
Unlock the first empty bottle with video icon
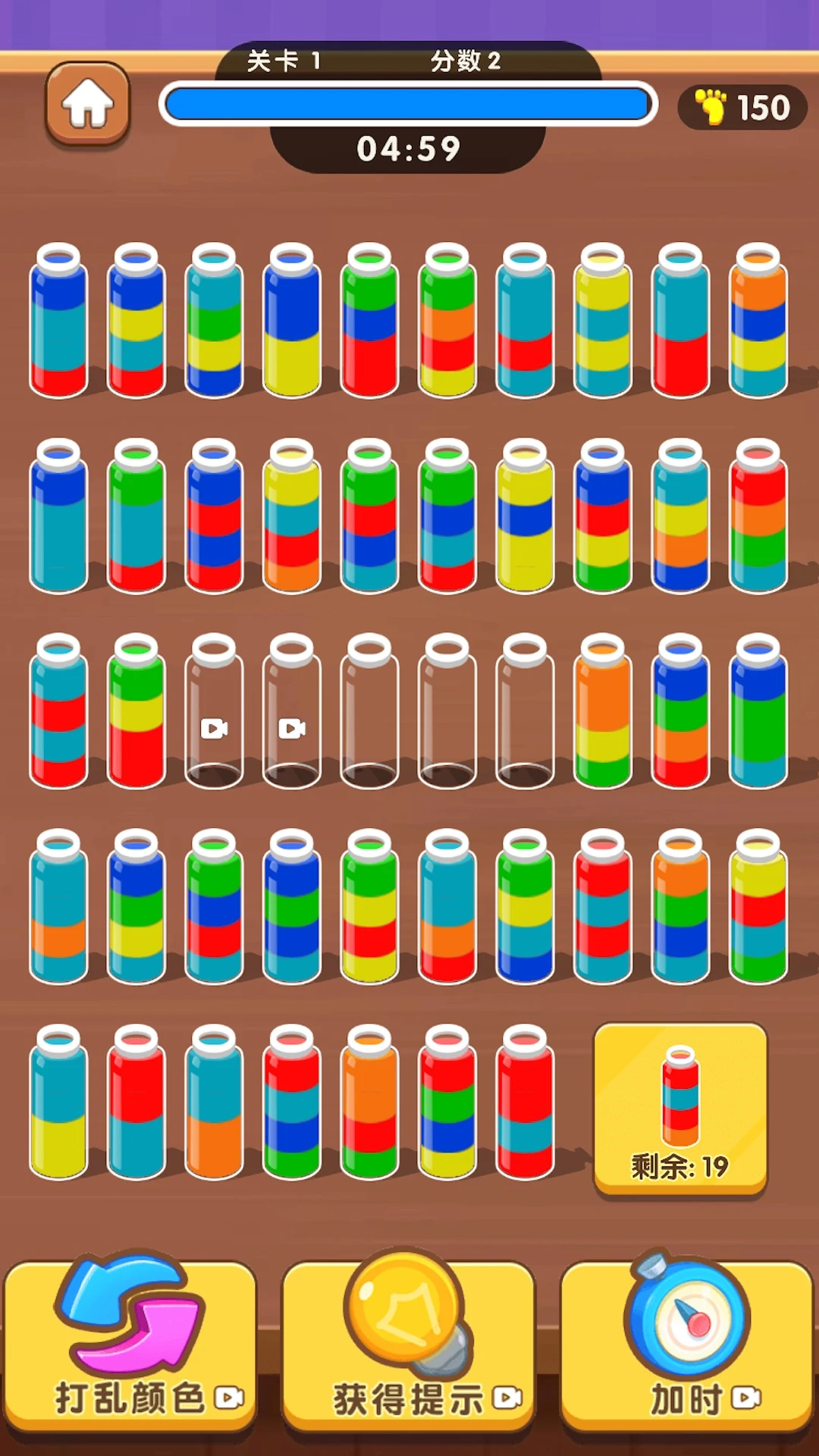pos(214,714)
